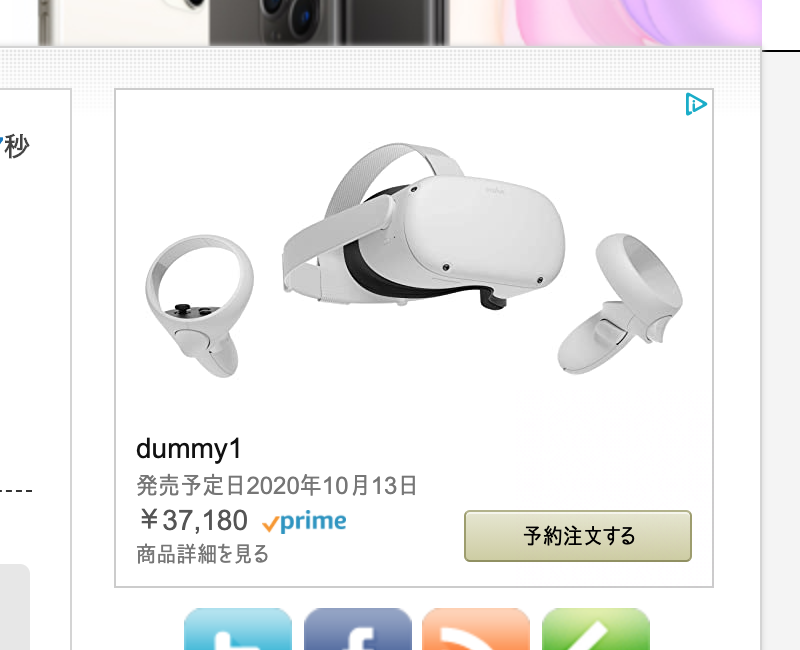Share the page on Twitter
This screenshot has height=650, width=800.
tap(238, 632)
